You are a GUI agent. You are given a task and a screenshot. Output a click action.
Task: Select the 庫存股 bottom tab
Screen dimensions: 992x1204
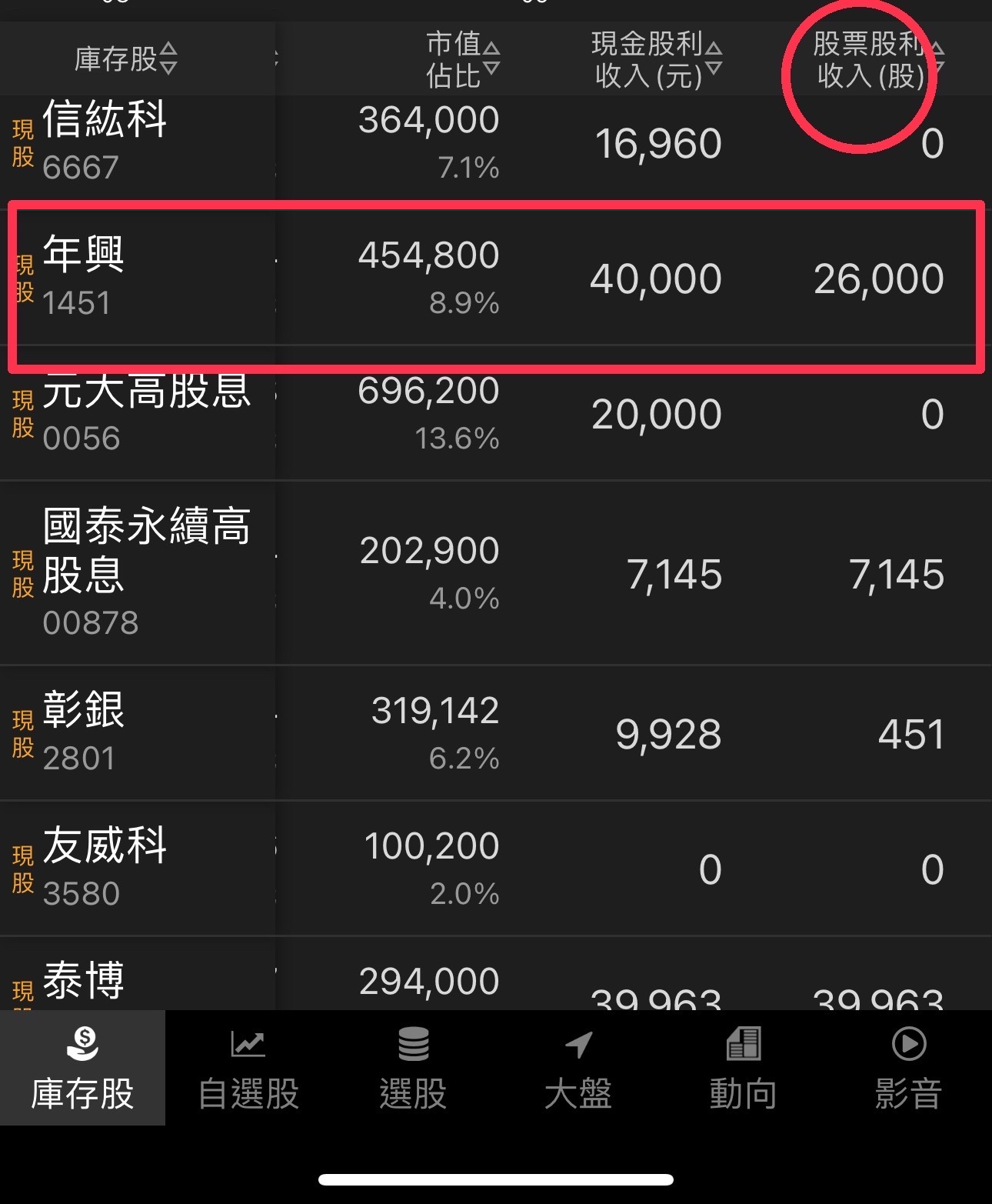pyautogui.click(x=82, y=1069)
